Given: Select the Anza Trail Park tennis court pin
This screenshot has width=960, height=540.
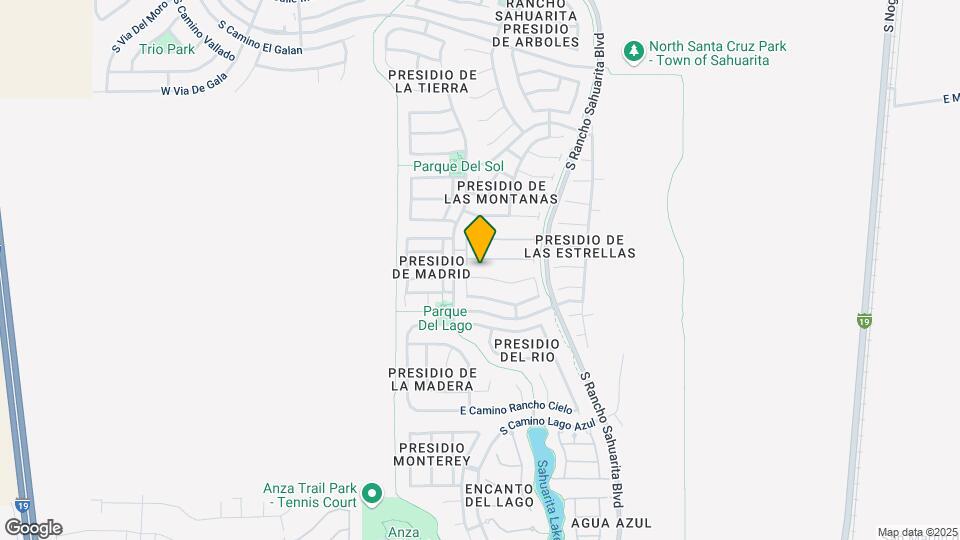Looking at the screenshot, I should [x=372, y=493].
